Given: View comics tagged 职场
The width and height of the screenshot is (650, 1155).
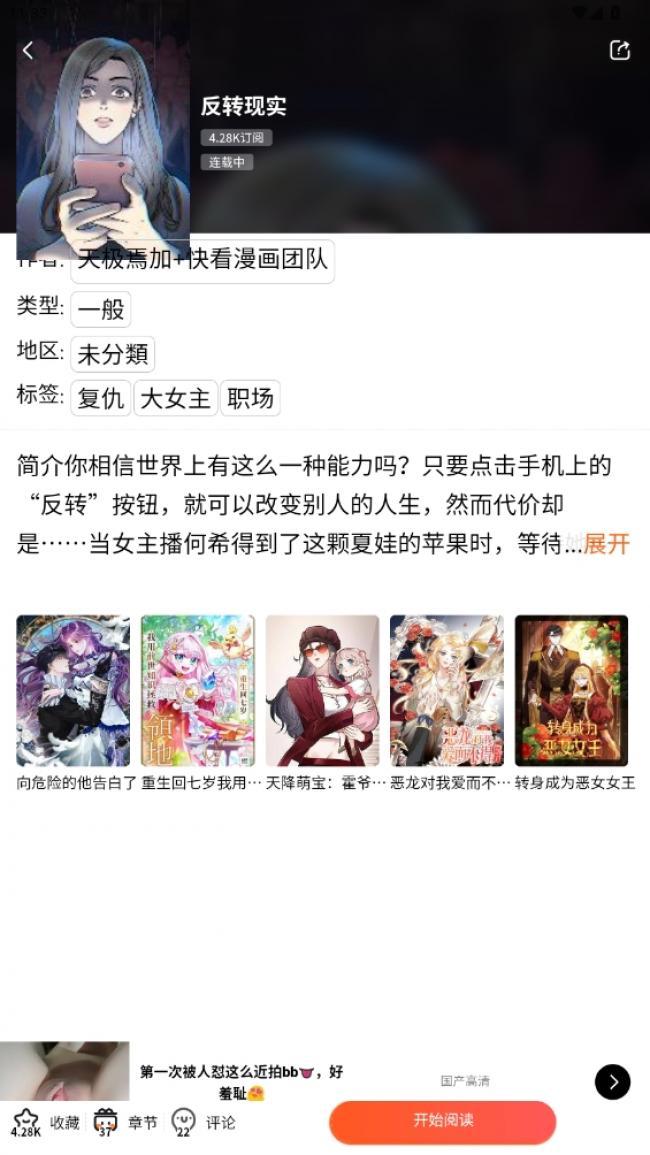Looking at the screenshot, I should [x=250, y=398].
